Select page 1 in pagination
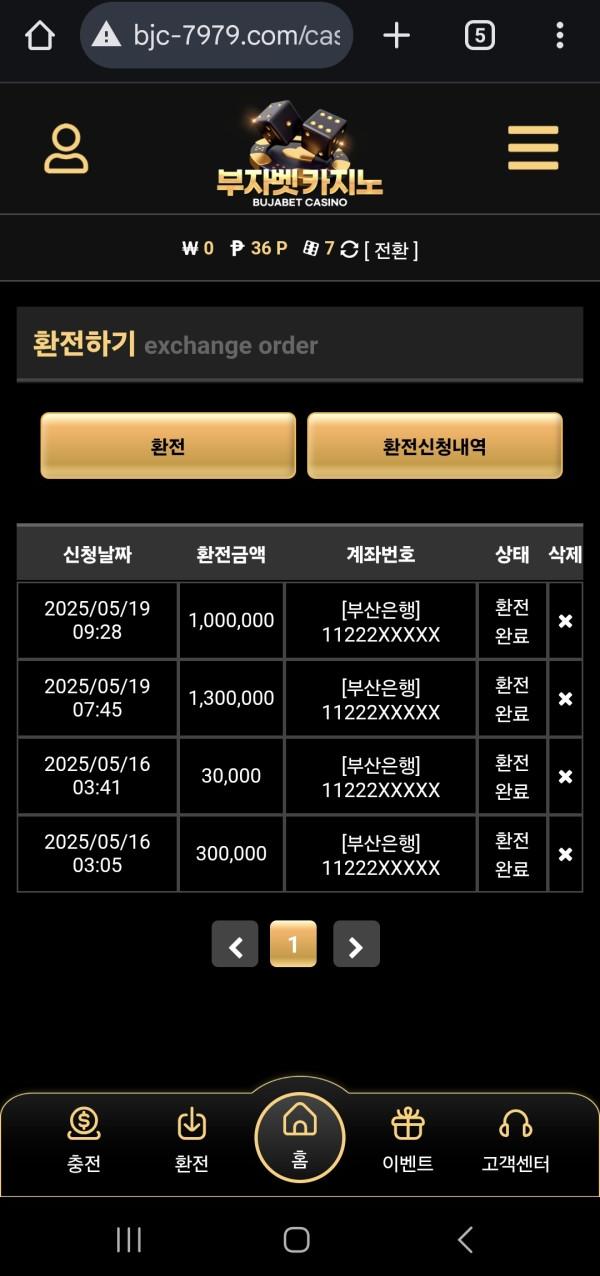 (x=293, y=945)
